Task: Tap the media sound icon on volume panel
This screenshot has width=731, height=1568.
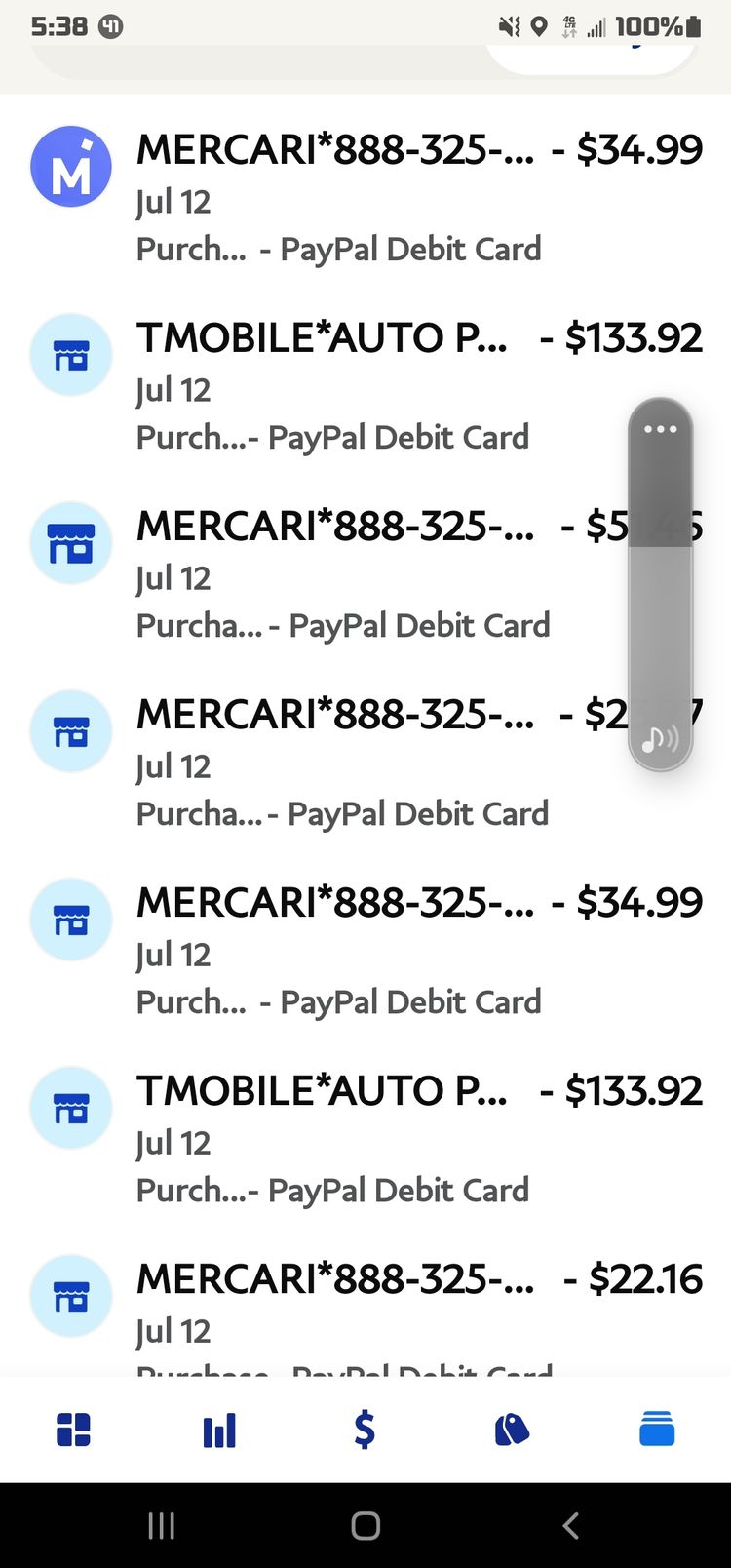Action: pos(660,739)
